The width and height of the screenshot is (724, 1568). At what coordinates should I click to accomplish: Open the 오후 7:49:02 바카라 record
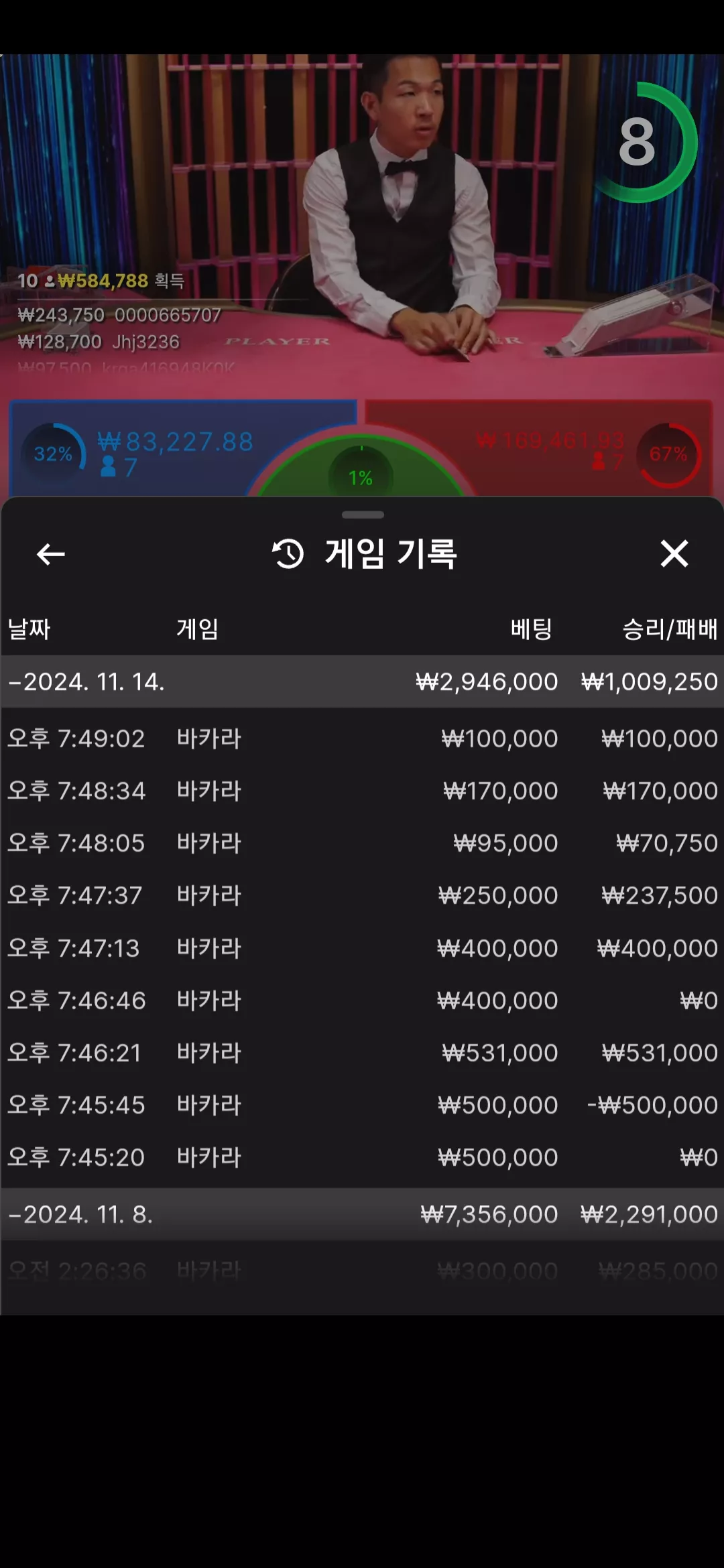pos(362,738)
